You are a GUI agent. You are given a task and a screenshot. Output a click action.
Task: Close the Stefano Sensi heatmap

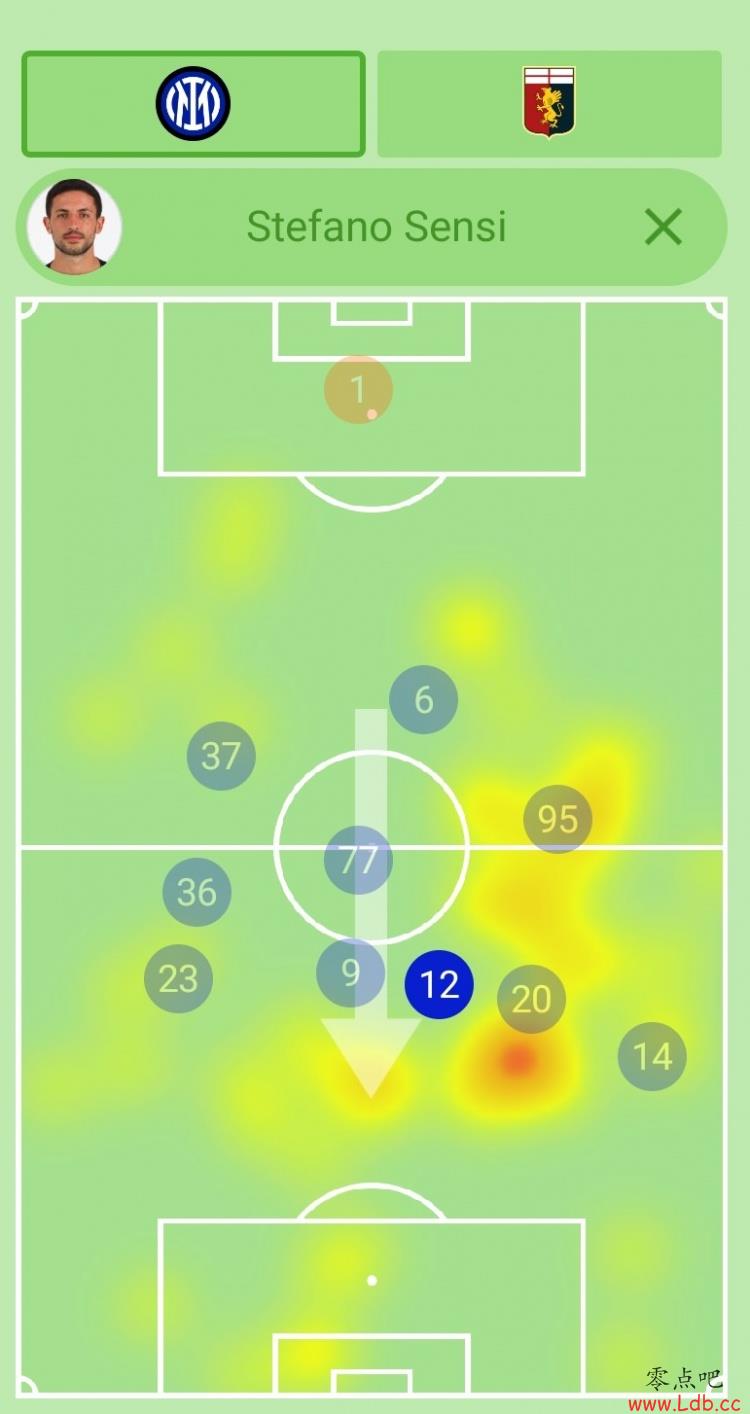tap(663, 227)
